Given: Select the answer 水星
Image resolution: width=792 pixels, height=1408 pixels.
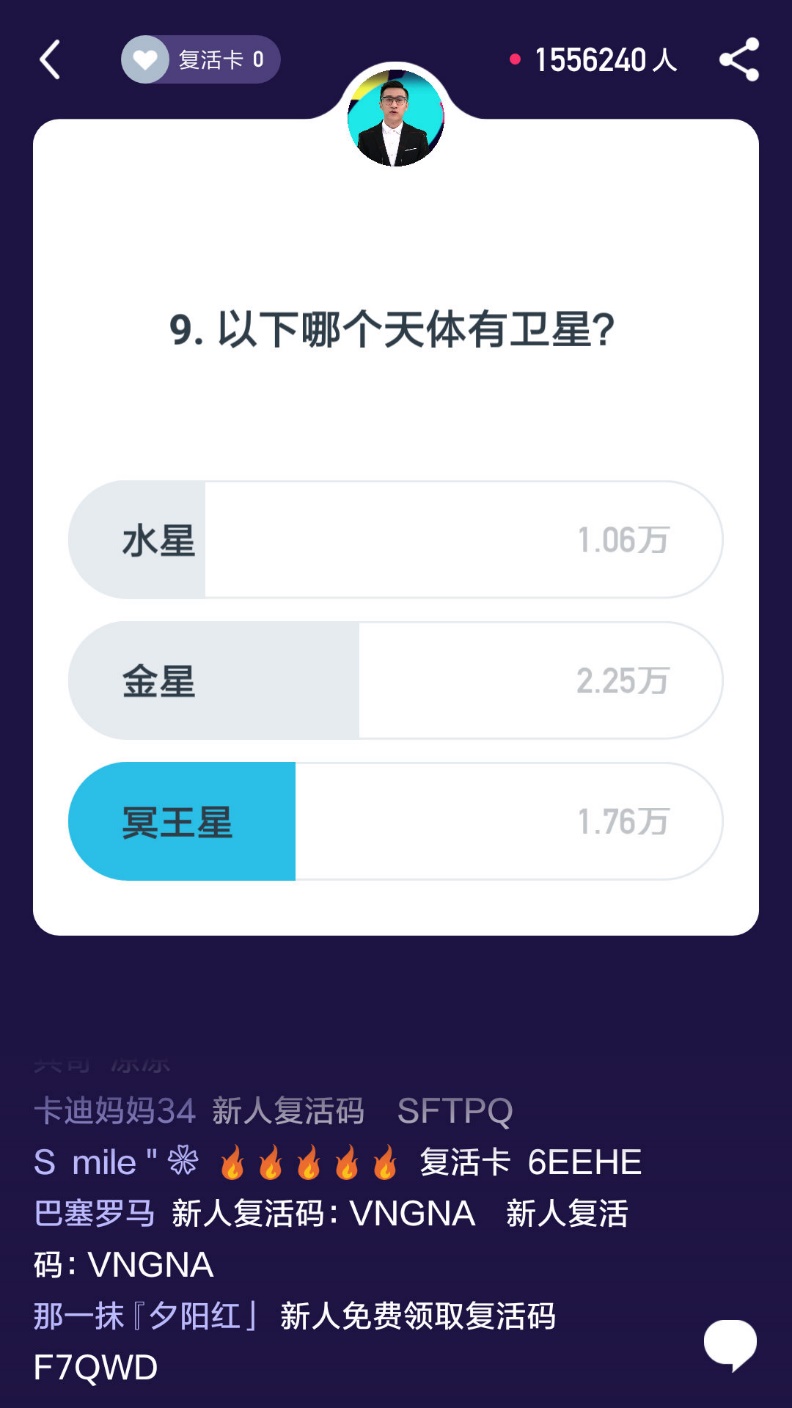Looking at the screenshot, I should tap(395, 540).
